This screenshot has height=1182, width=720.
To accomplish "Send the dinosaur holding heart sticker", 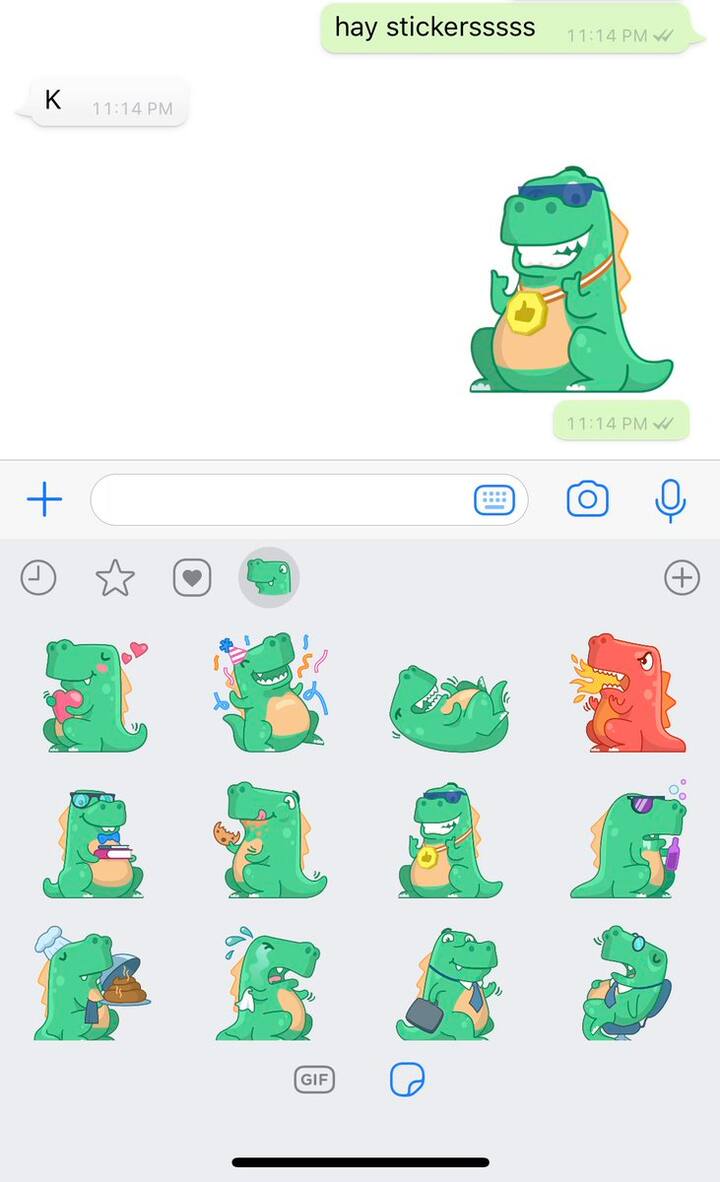I will pos(94,695).
